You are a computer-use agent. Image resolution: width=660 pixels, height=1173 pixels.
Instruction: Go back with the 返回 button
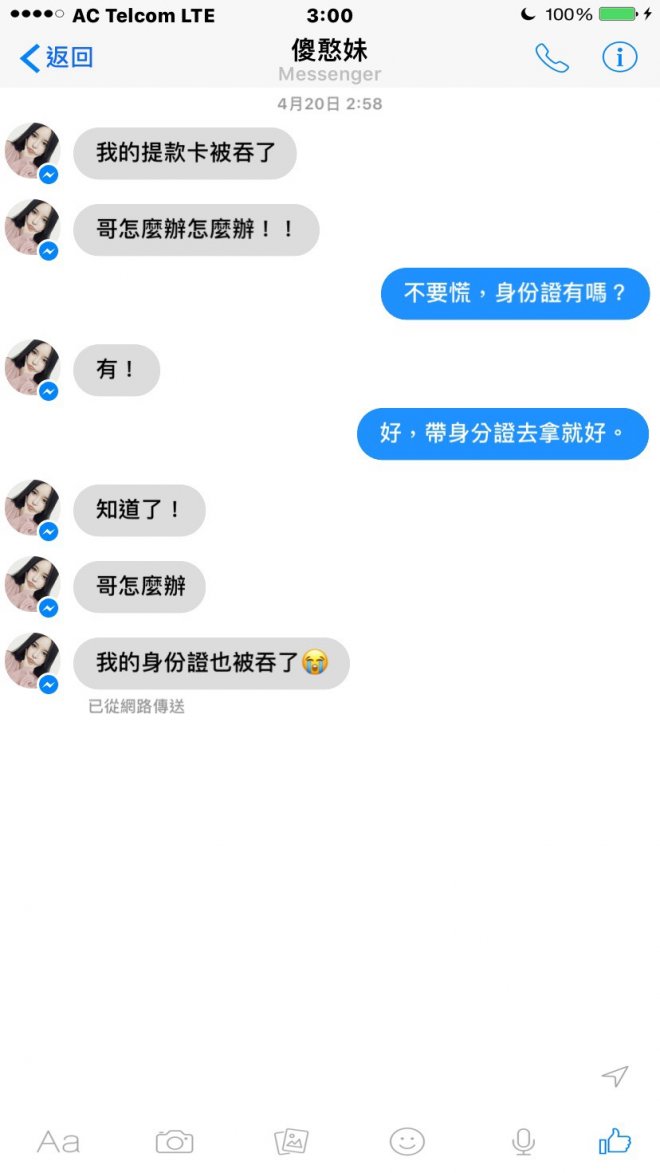(56, 58)
